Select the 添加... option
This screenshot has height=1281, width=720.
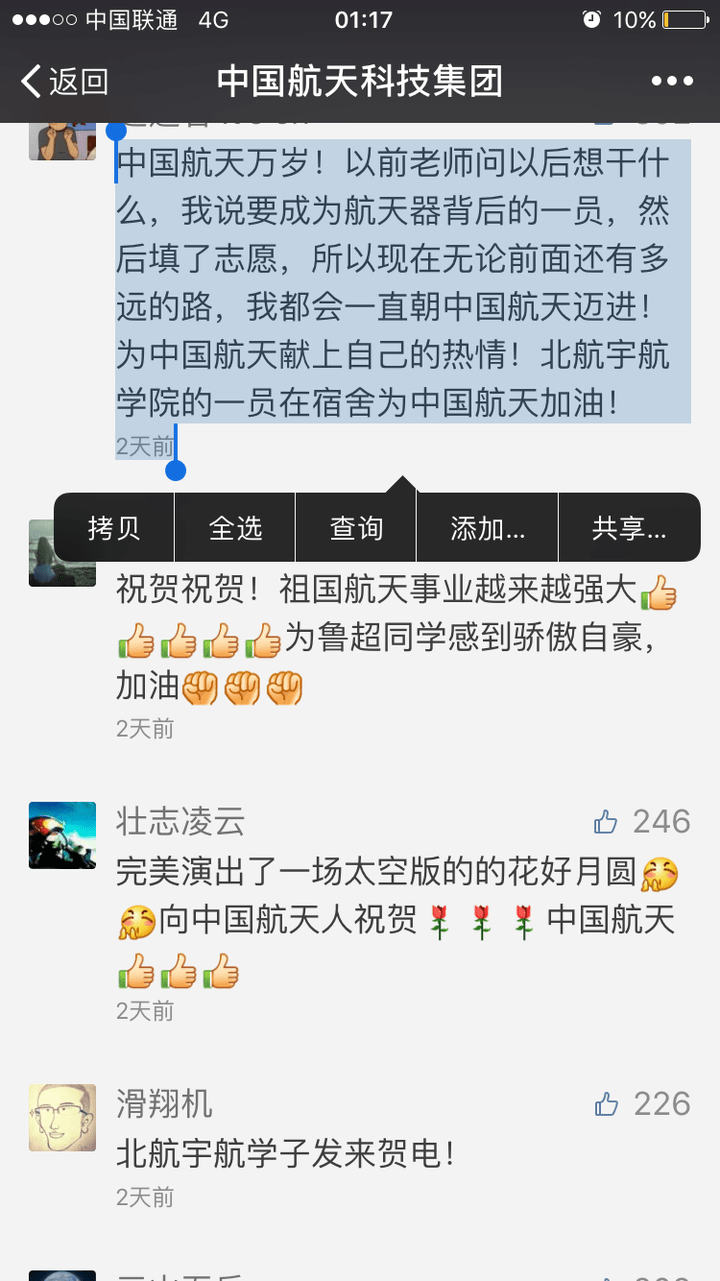(x=487, y=528)
